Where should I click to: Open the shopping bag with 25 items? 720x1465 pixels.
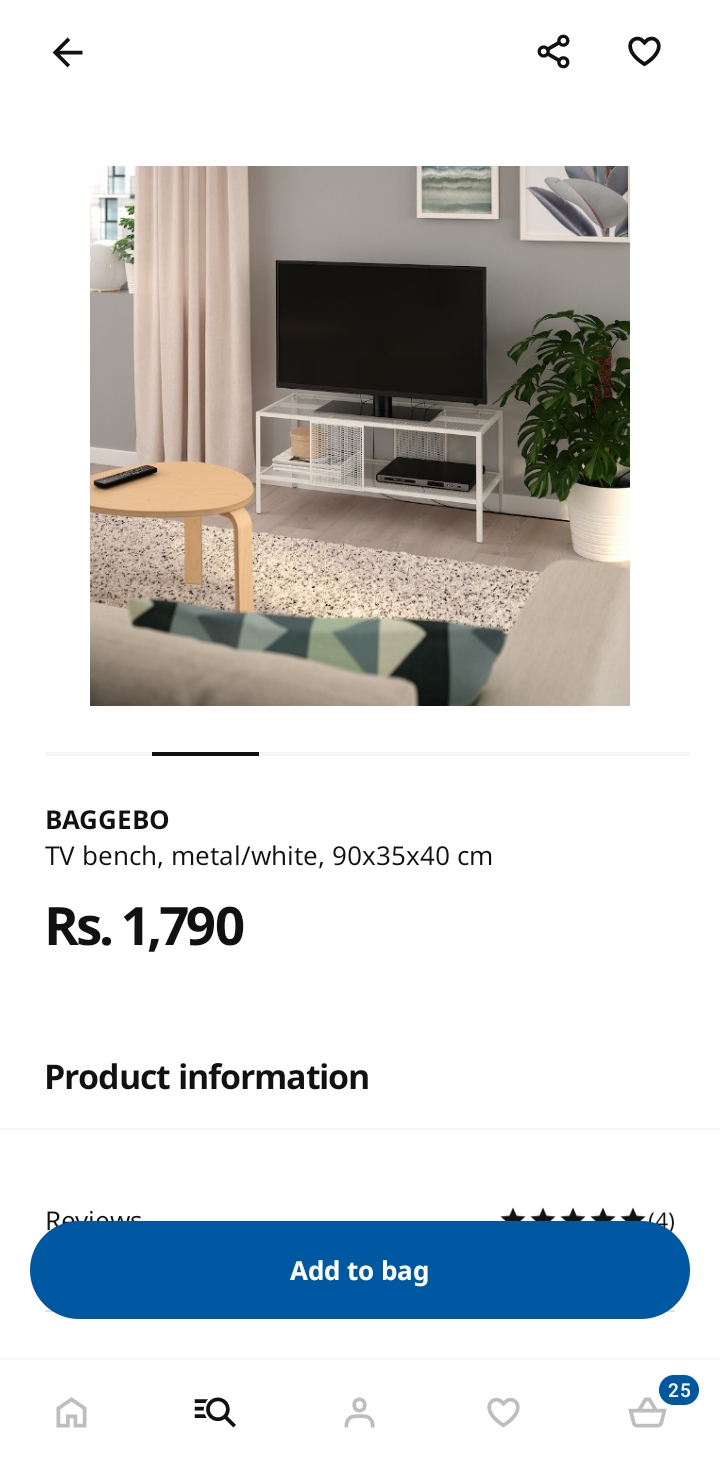(648, 1412)
